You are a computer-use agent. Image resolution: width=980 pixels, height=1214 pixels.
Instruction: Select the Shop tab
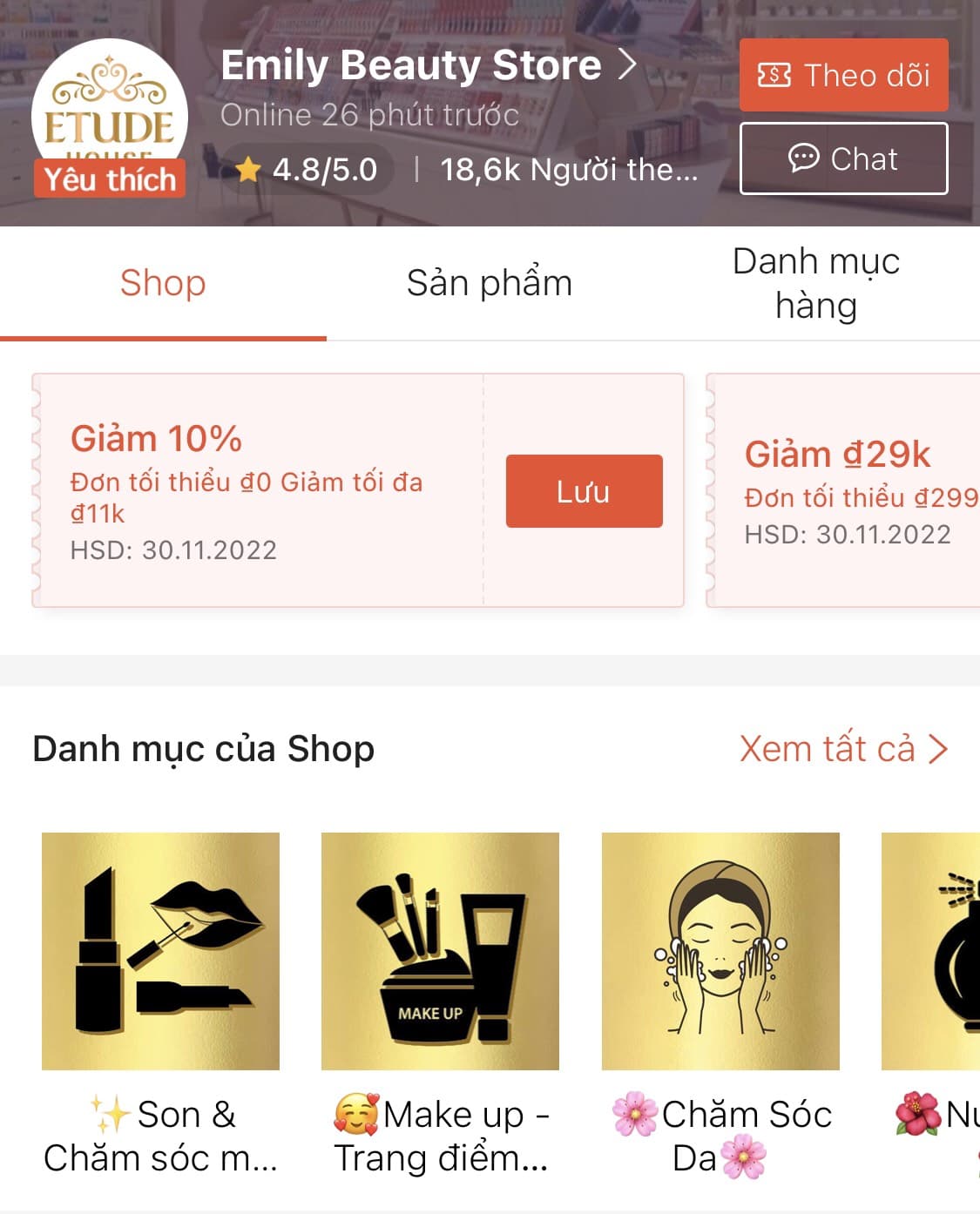click(x=163, y=283)
